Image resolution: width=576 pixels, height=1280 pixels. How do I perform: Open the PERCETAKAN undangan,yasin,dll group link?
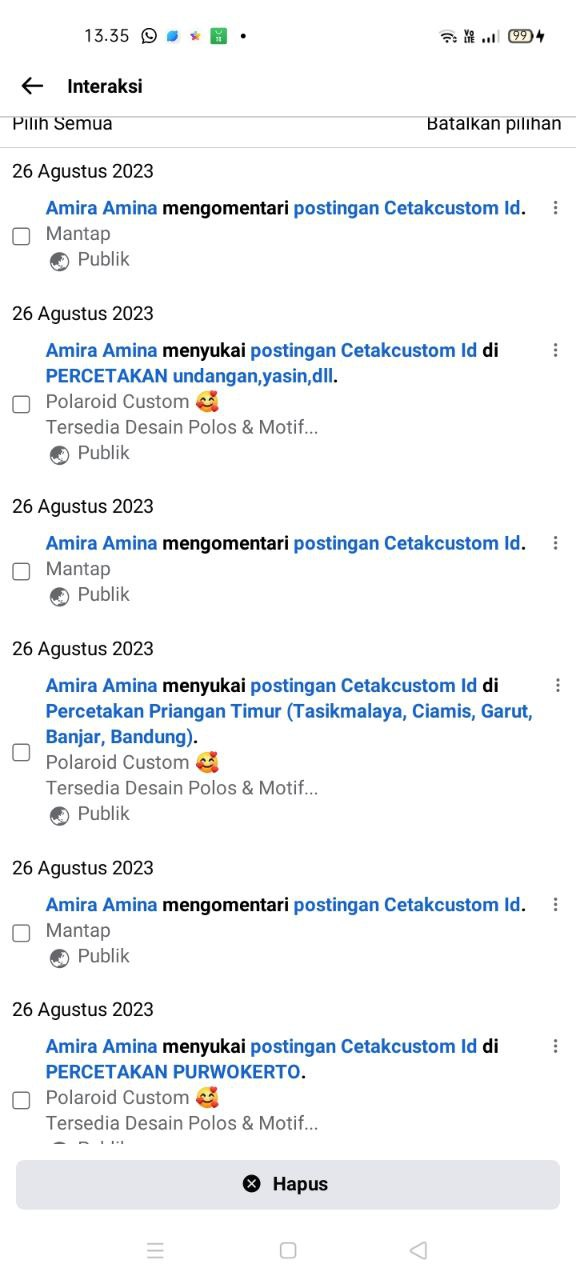(190, 376)
